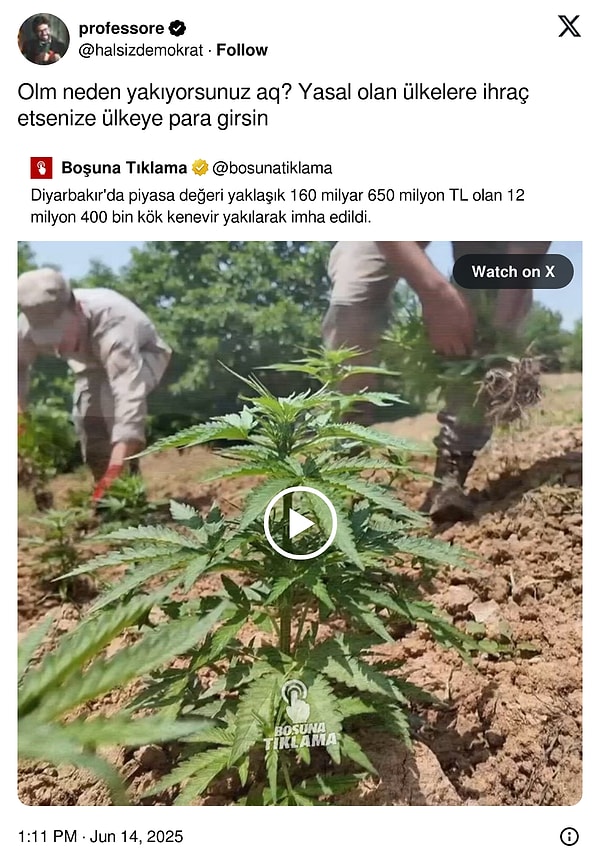Open professore display name link

tap(122, 28)
